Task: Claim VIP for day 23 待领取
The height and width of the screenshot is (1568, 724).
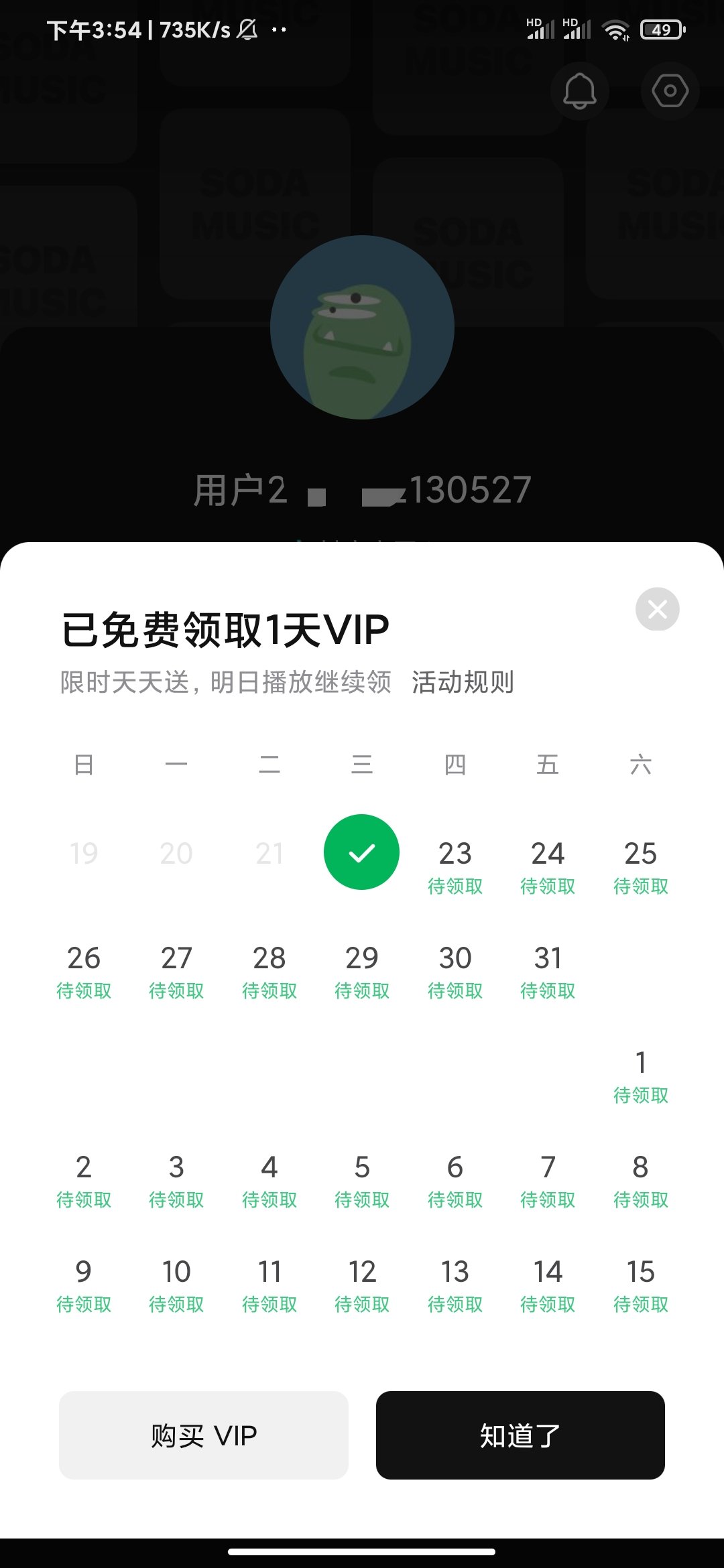Action: [455, 864]
